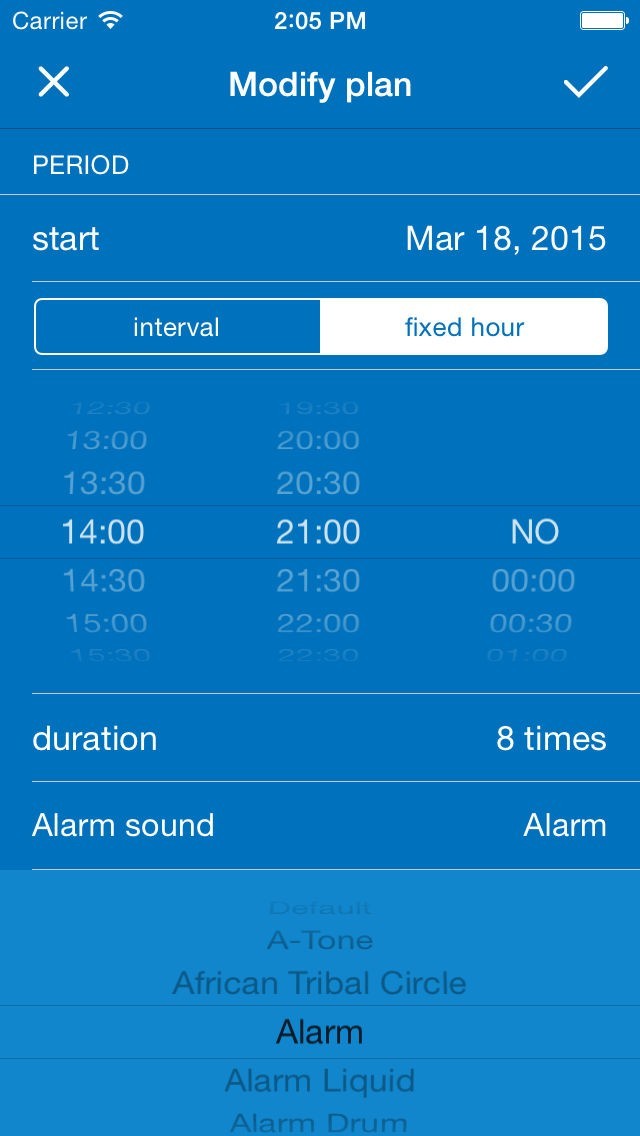This screenshot has height=1136, width=640.
Task: Close the Modify plan screen
Action: point(53,82)
